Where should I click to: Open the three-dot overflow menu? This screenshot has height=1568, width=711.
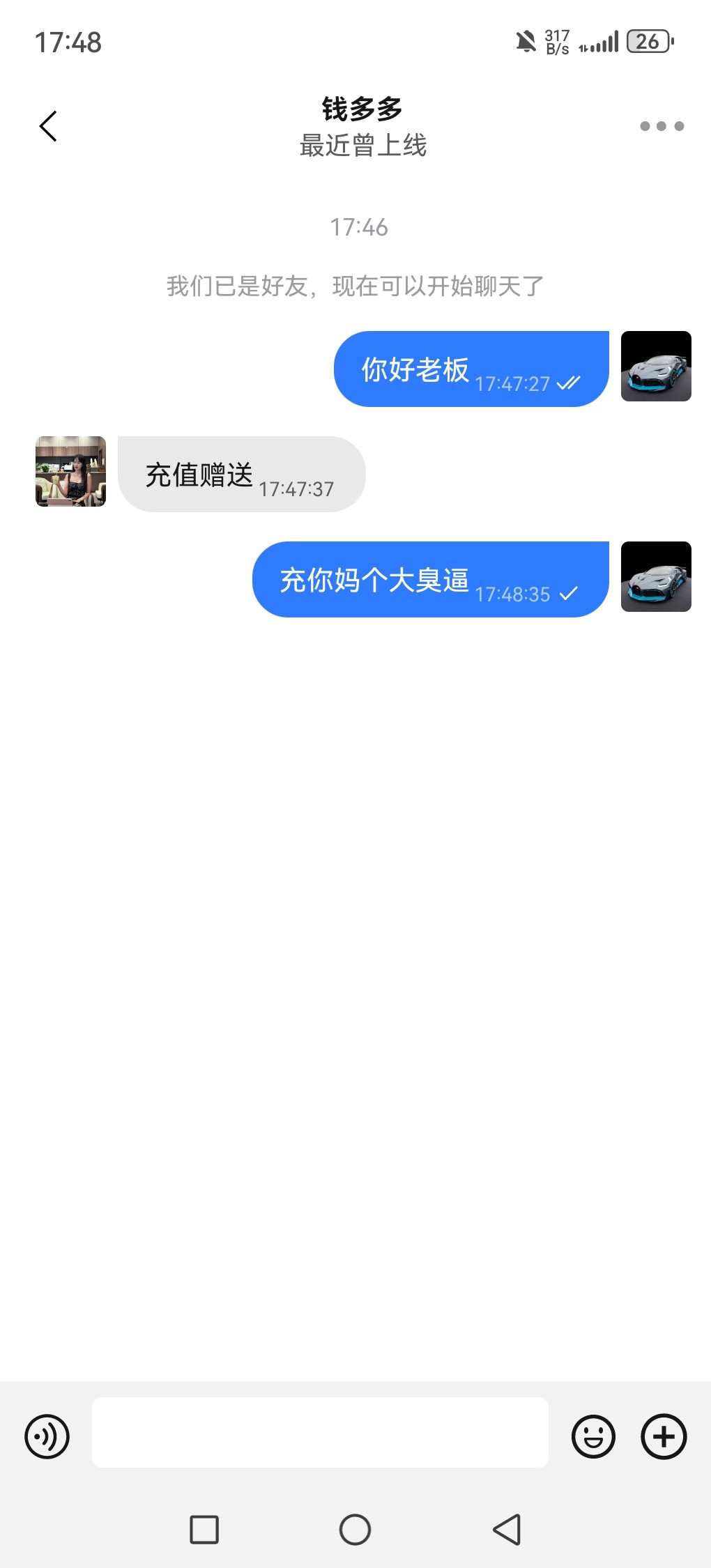point(662,126)
